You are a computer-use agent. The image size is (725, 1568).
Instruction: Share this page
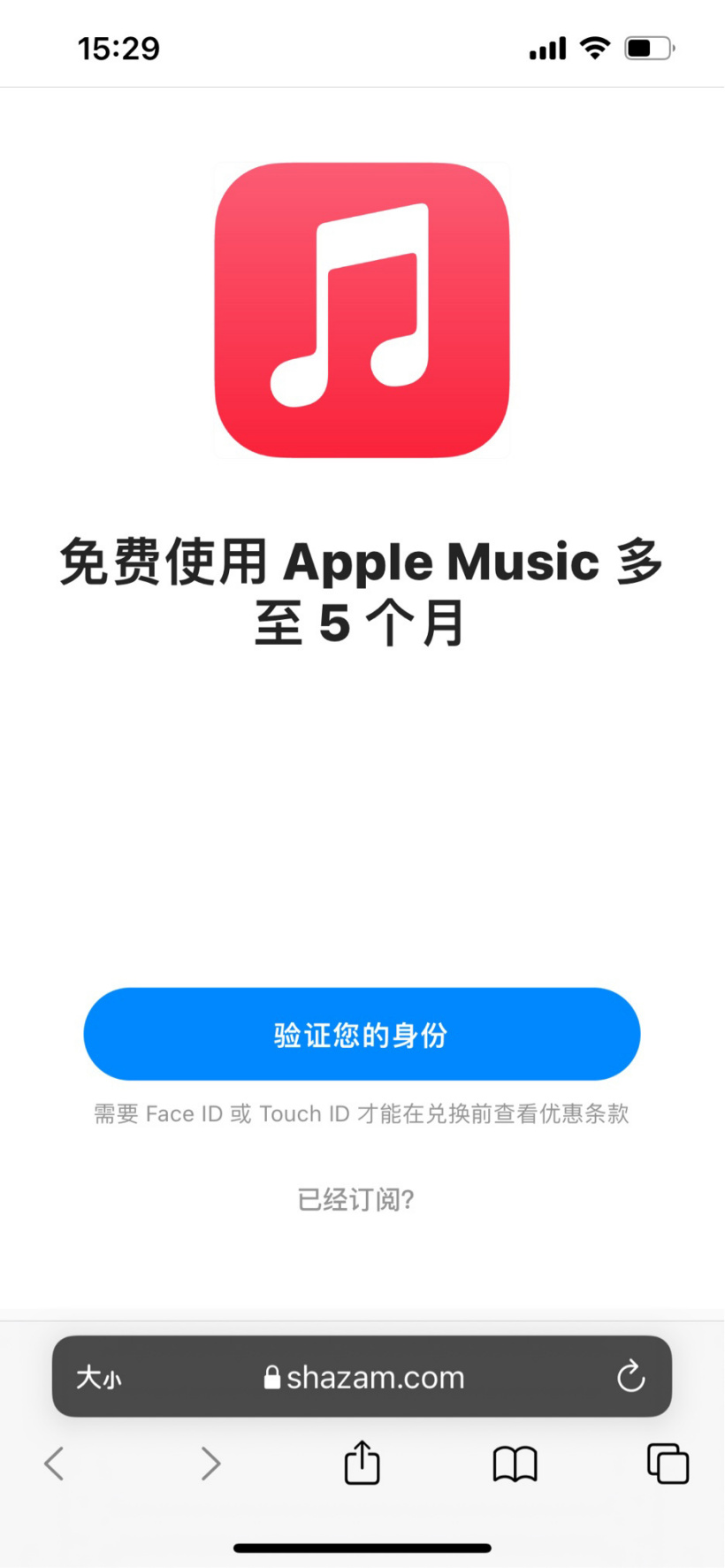362,1462
